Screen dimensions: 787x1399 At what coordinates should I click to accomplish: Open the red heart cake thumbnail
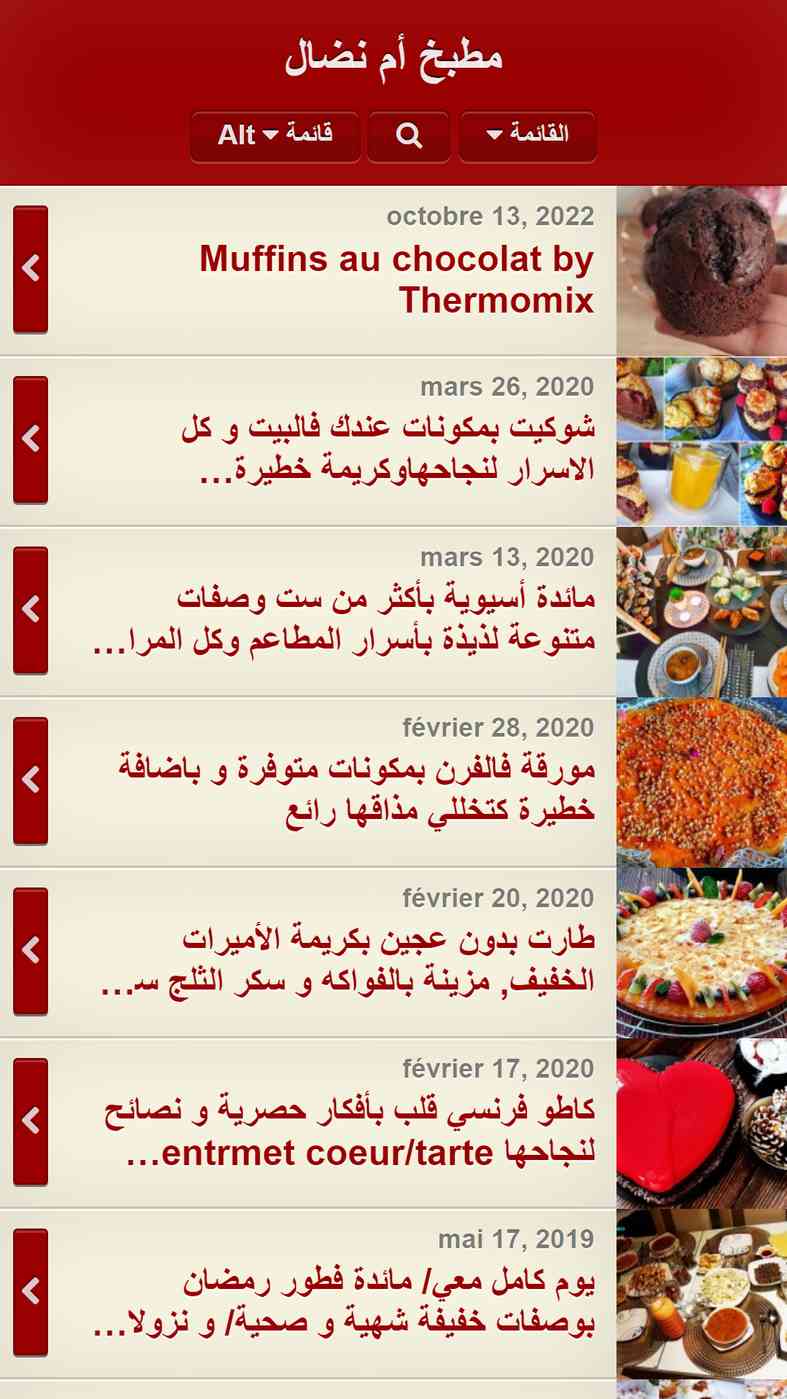coord(702,1123)
